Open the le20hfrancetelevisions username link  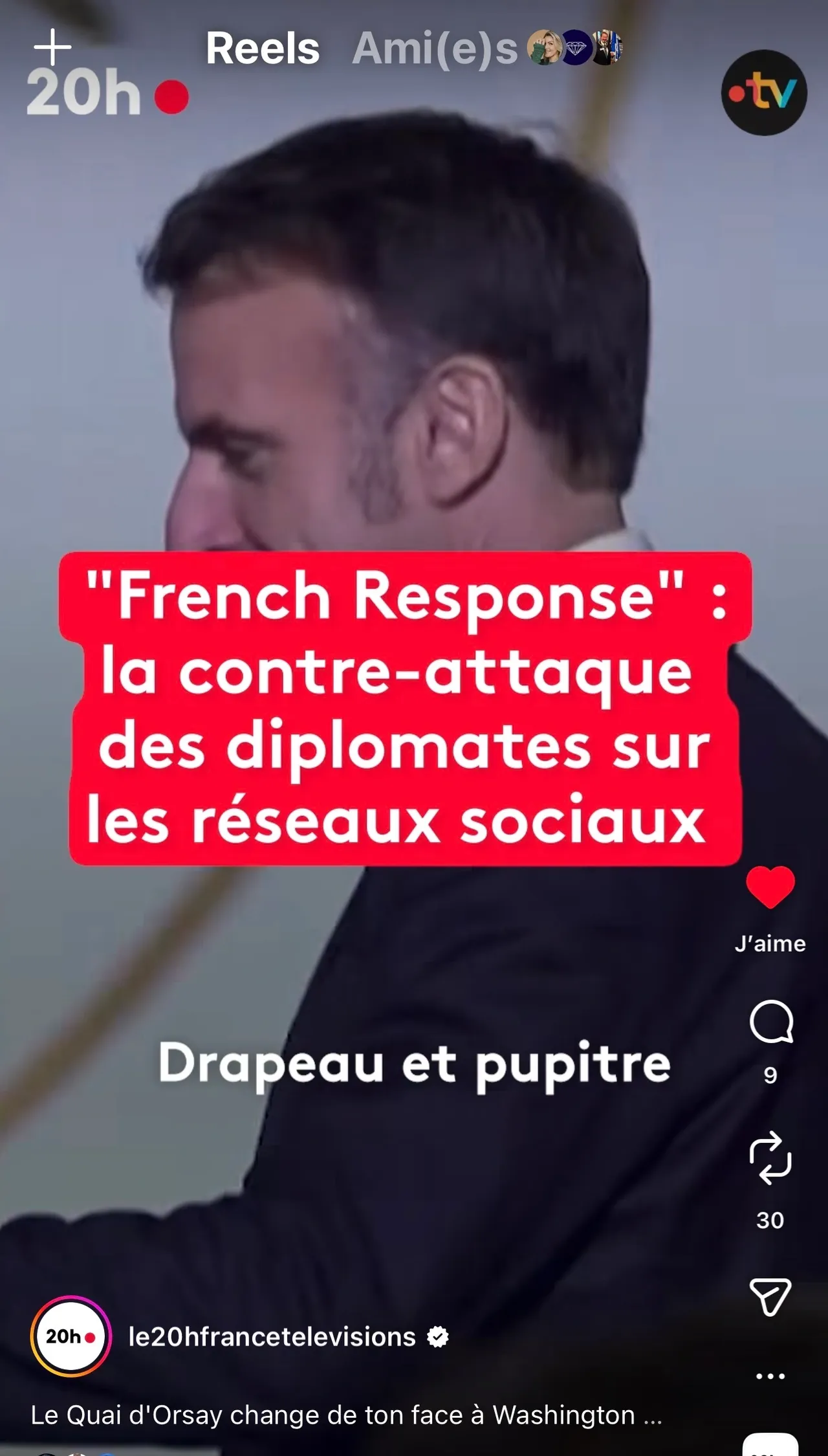click(x=272, y=1337)
